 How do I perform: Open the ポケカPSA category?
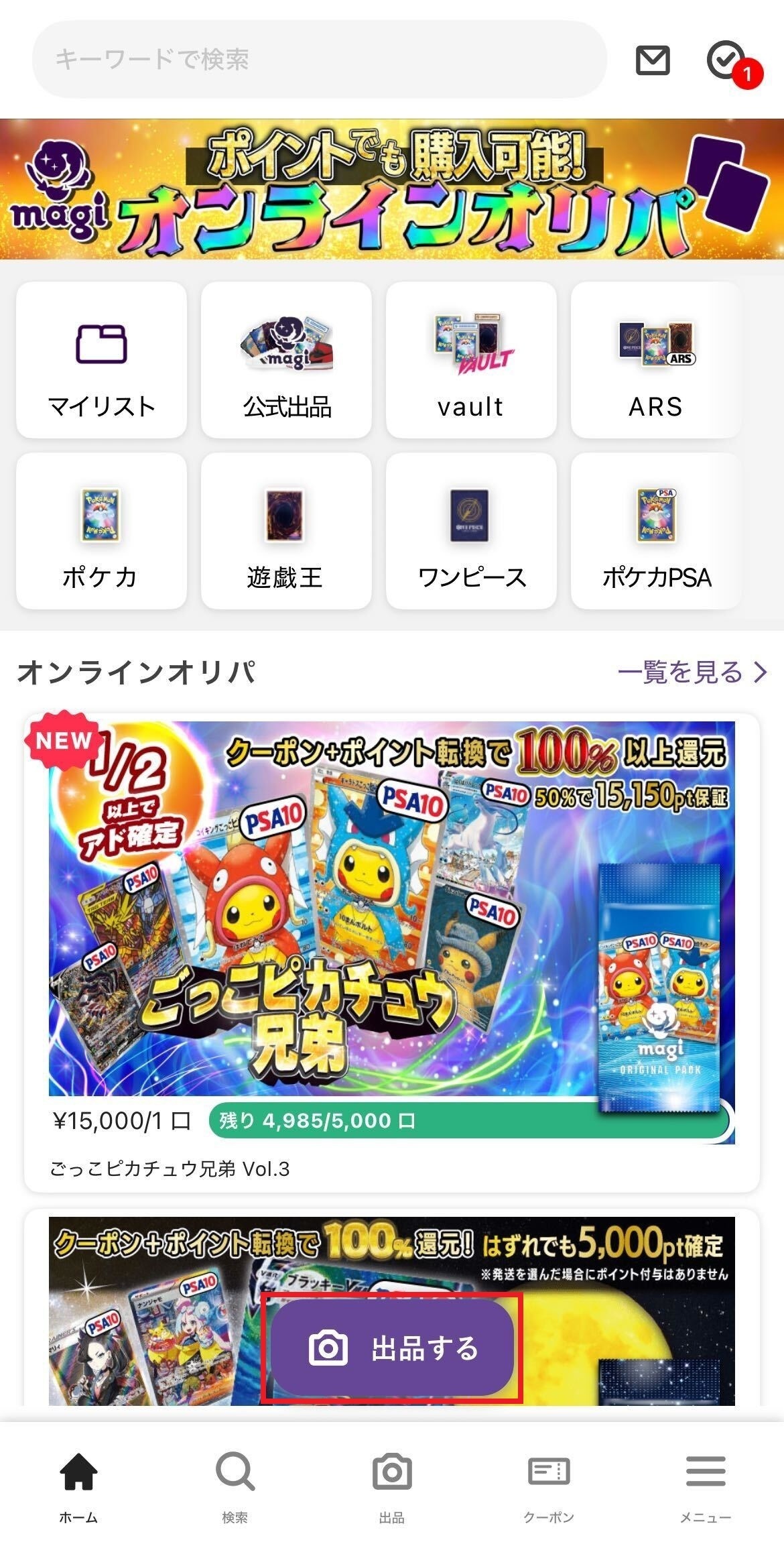[x=656, y=531]
